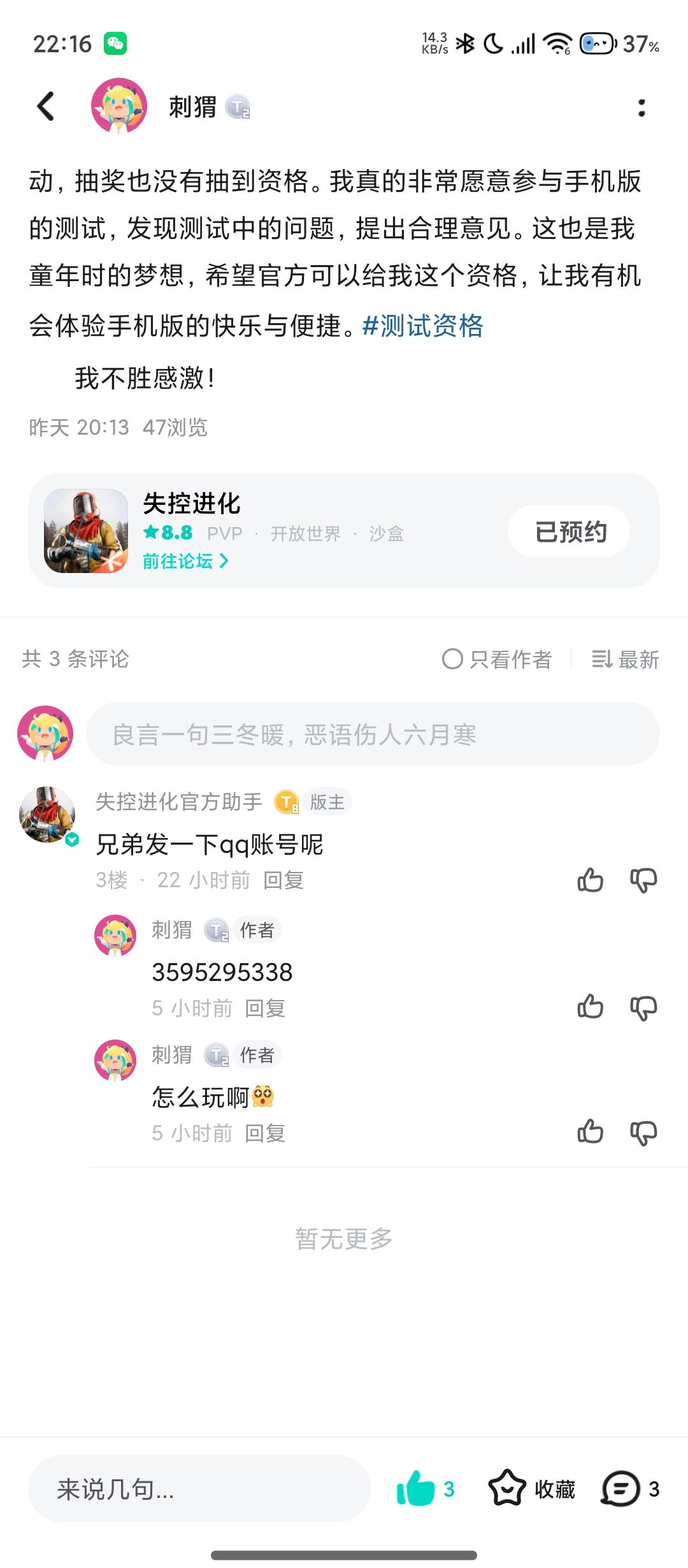Go back using the top arrow

tap(46, 106)
